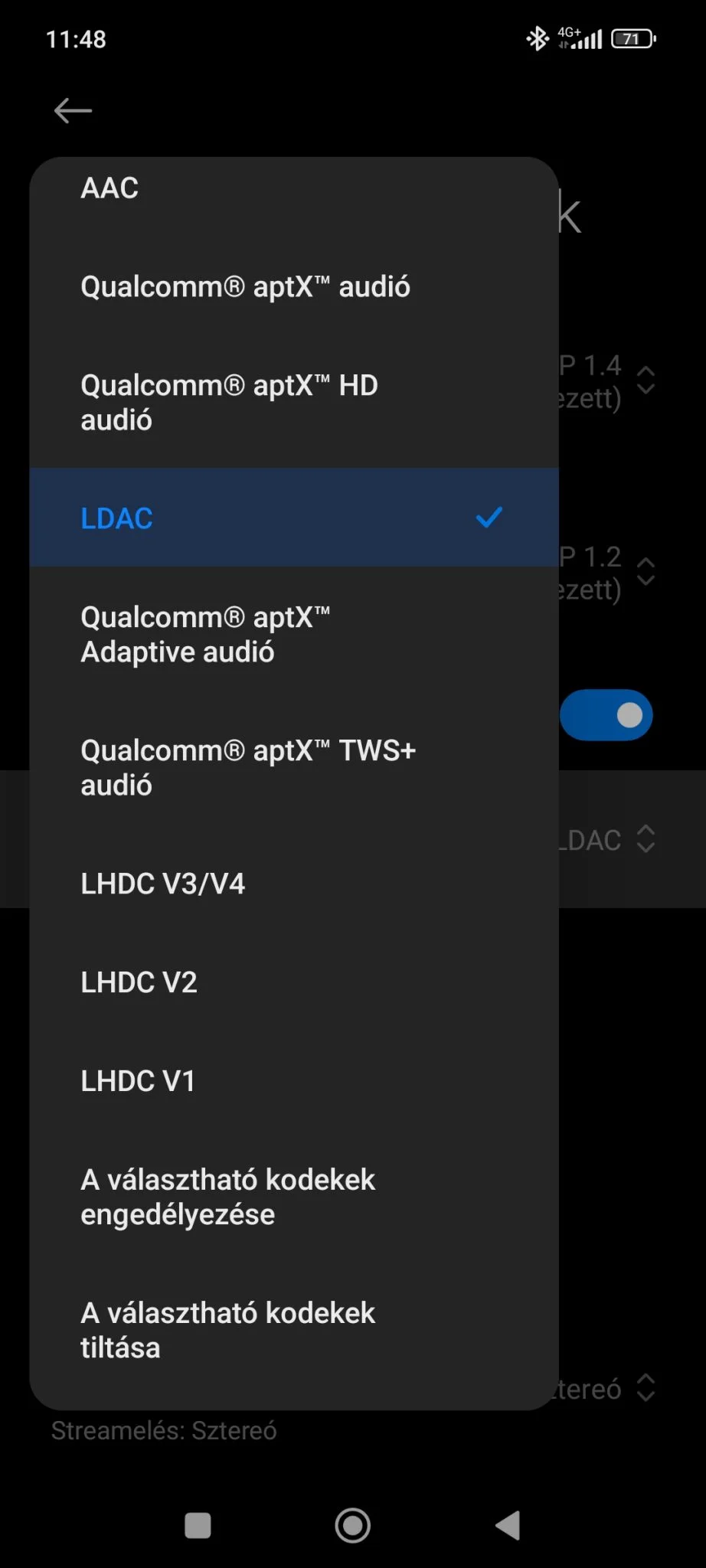Choose the LHDC V1 codec

click(294, 1081)
